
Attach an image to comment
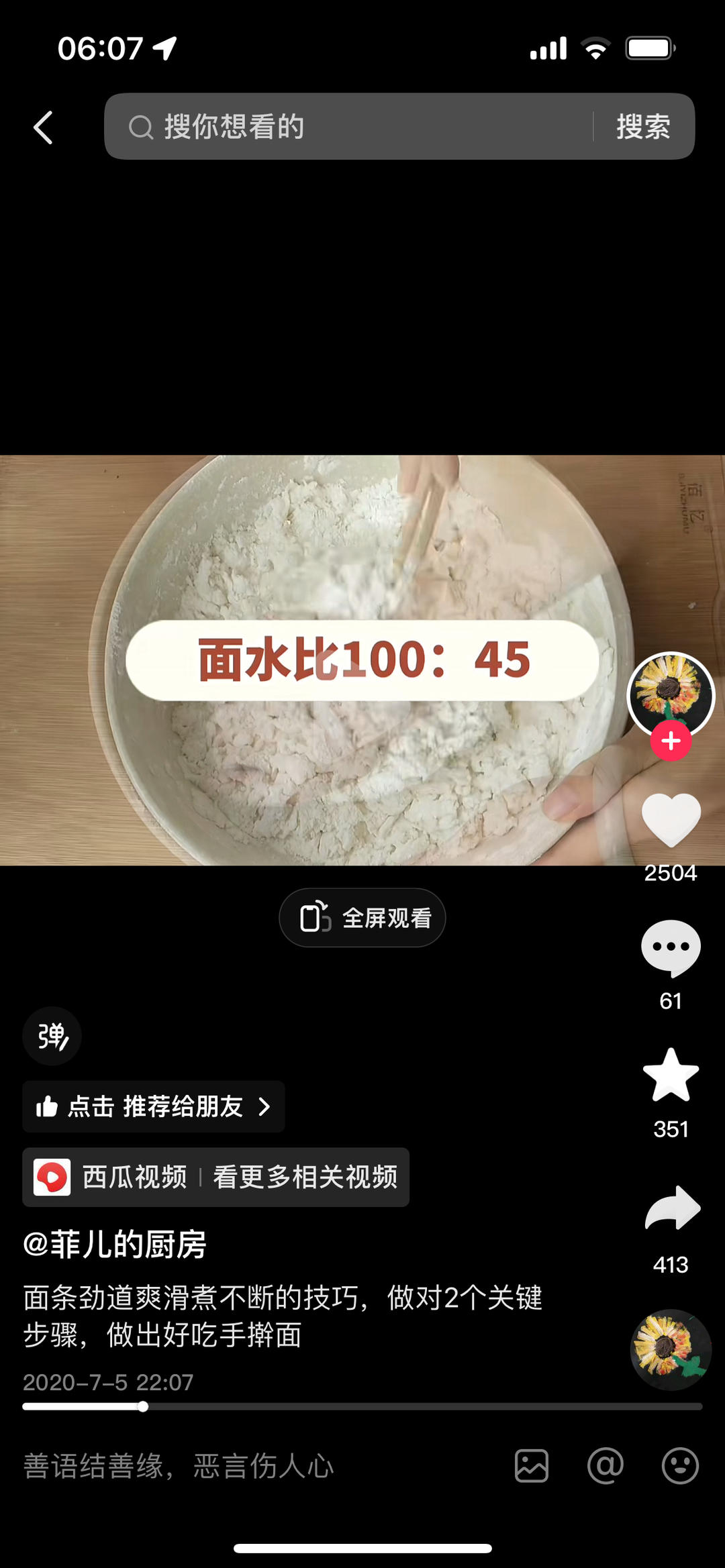pos(532,1466)
